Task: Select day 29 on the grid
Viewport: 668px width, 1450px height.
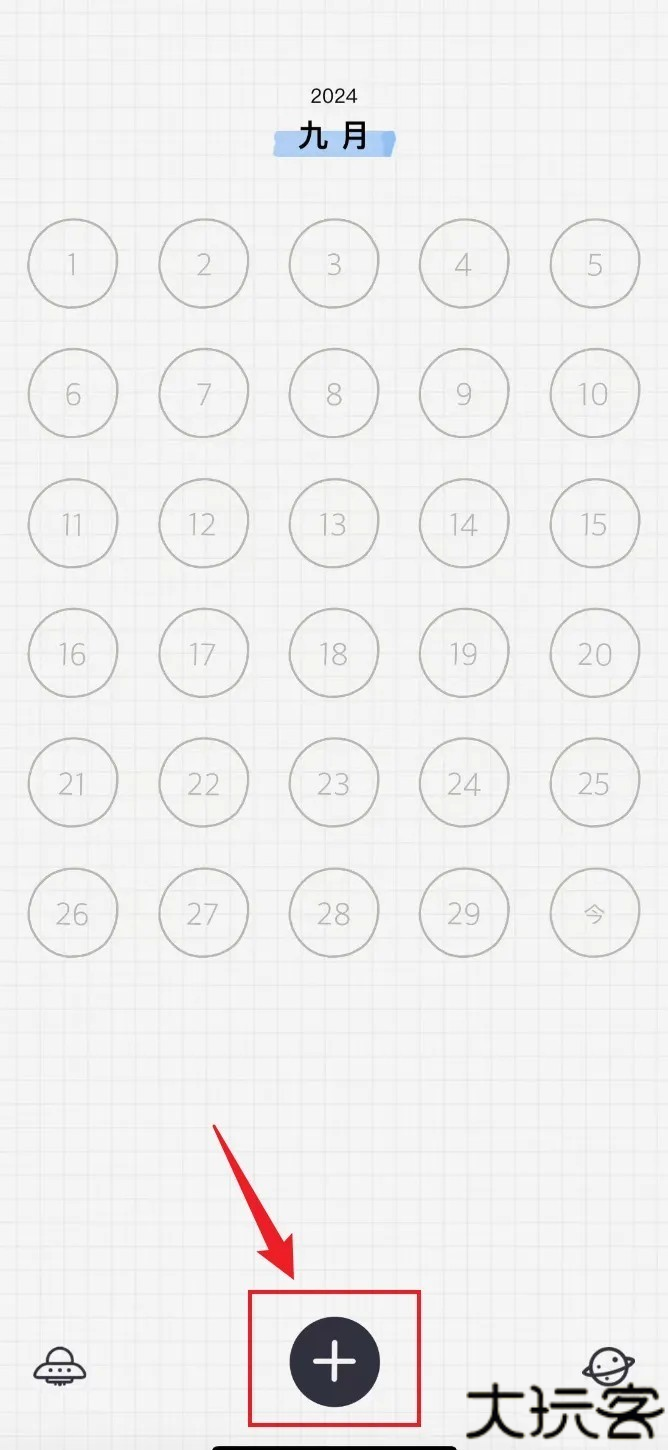Action: coord(464,914)
